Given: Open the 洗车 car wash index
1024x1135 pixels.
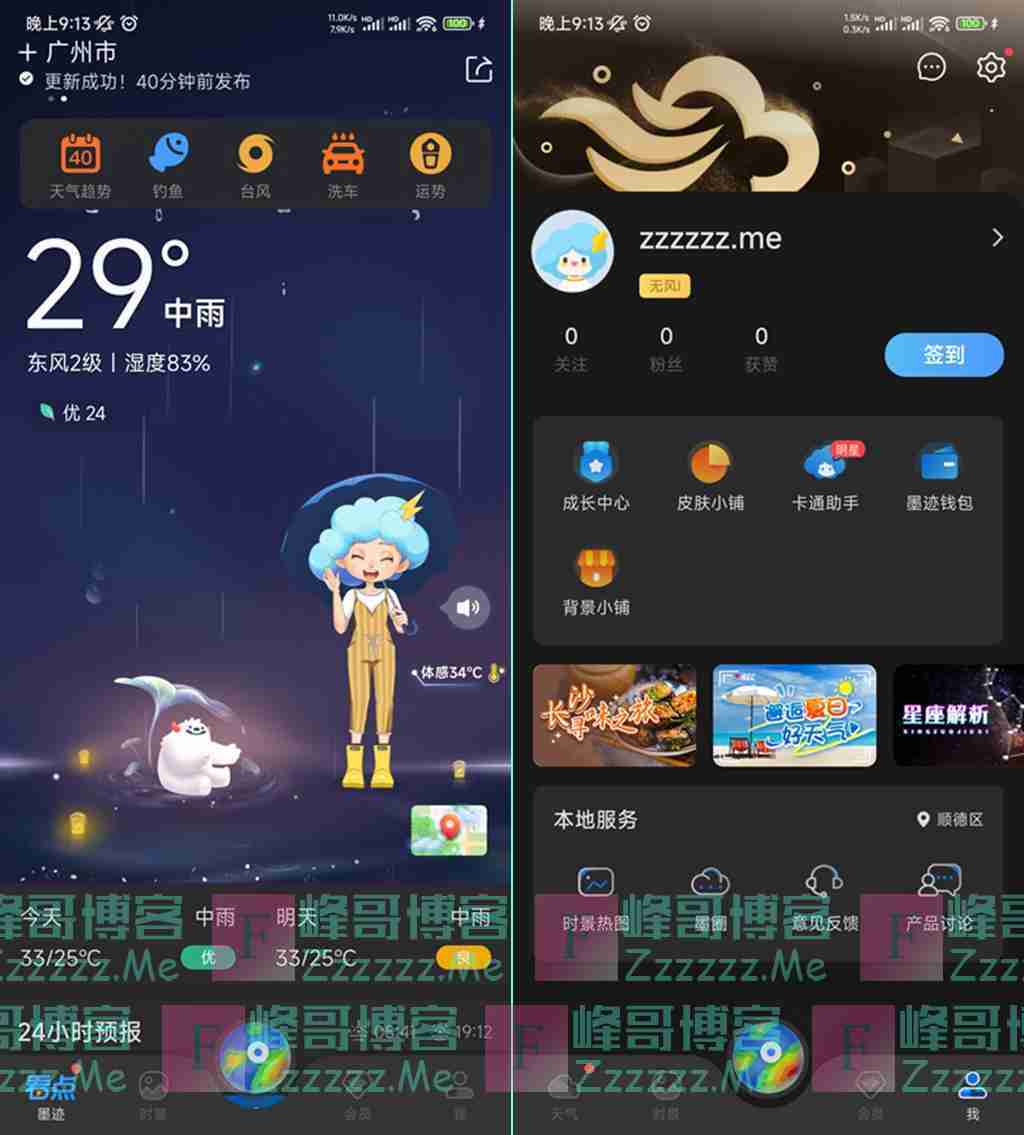Looking at the screenshot, I should pos(343,165).
